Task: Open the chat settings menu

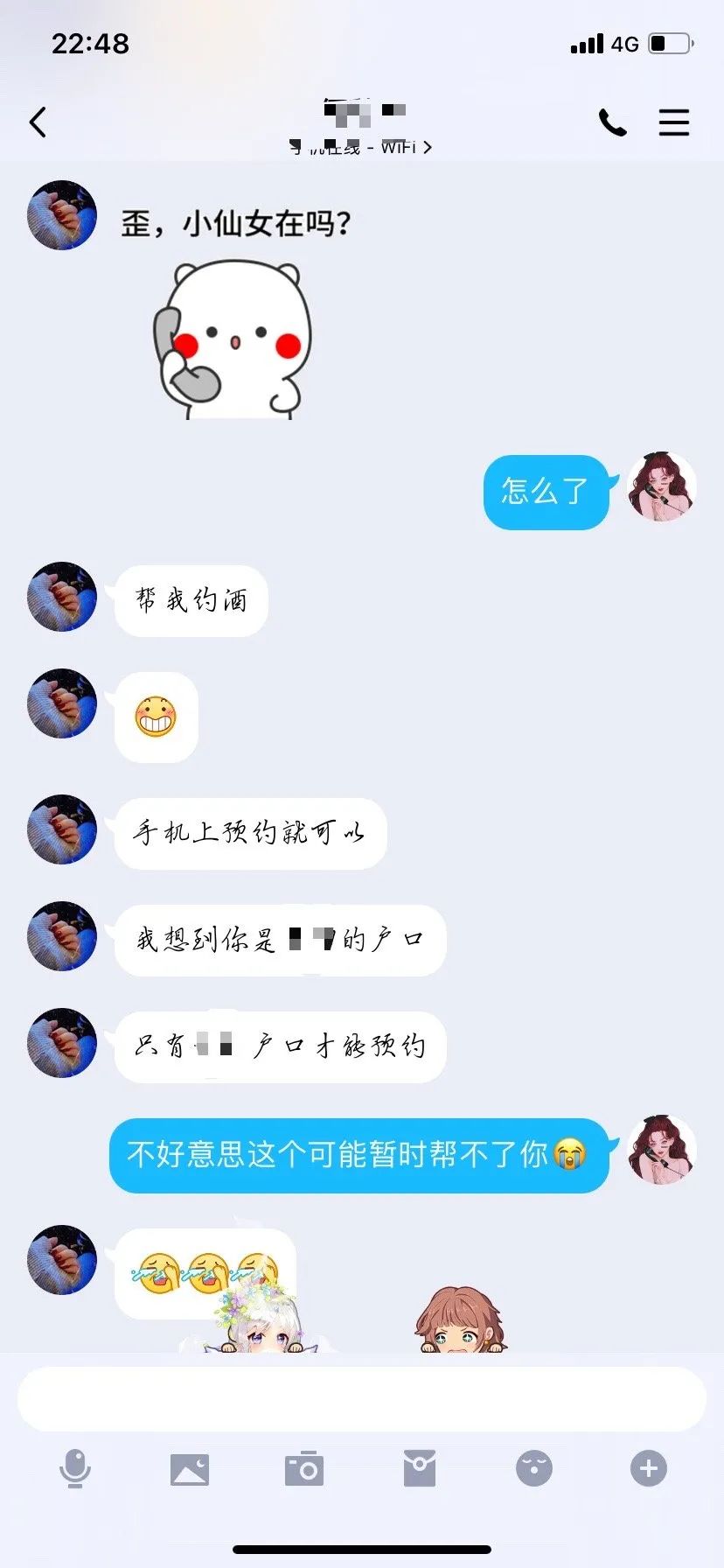Action: [x=673, y=122]
